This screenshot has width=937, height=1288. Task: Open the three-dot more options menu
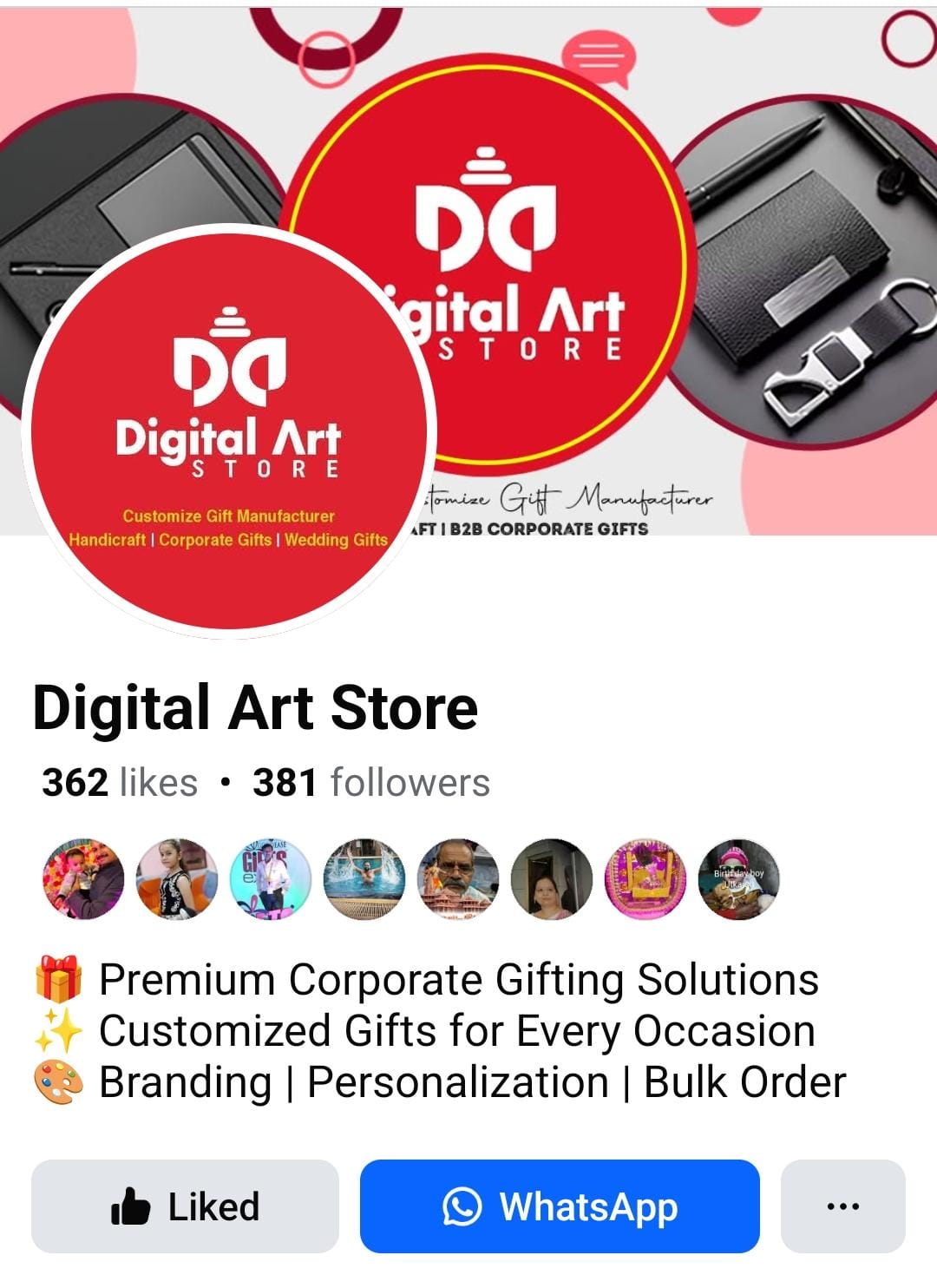[x=842, y=1206]
